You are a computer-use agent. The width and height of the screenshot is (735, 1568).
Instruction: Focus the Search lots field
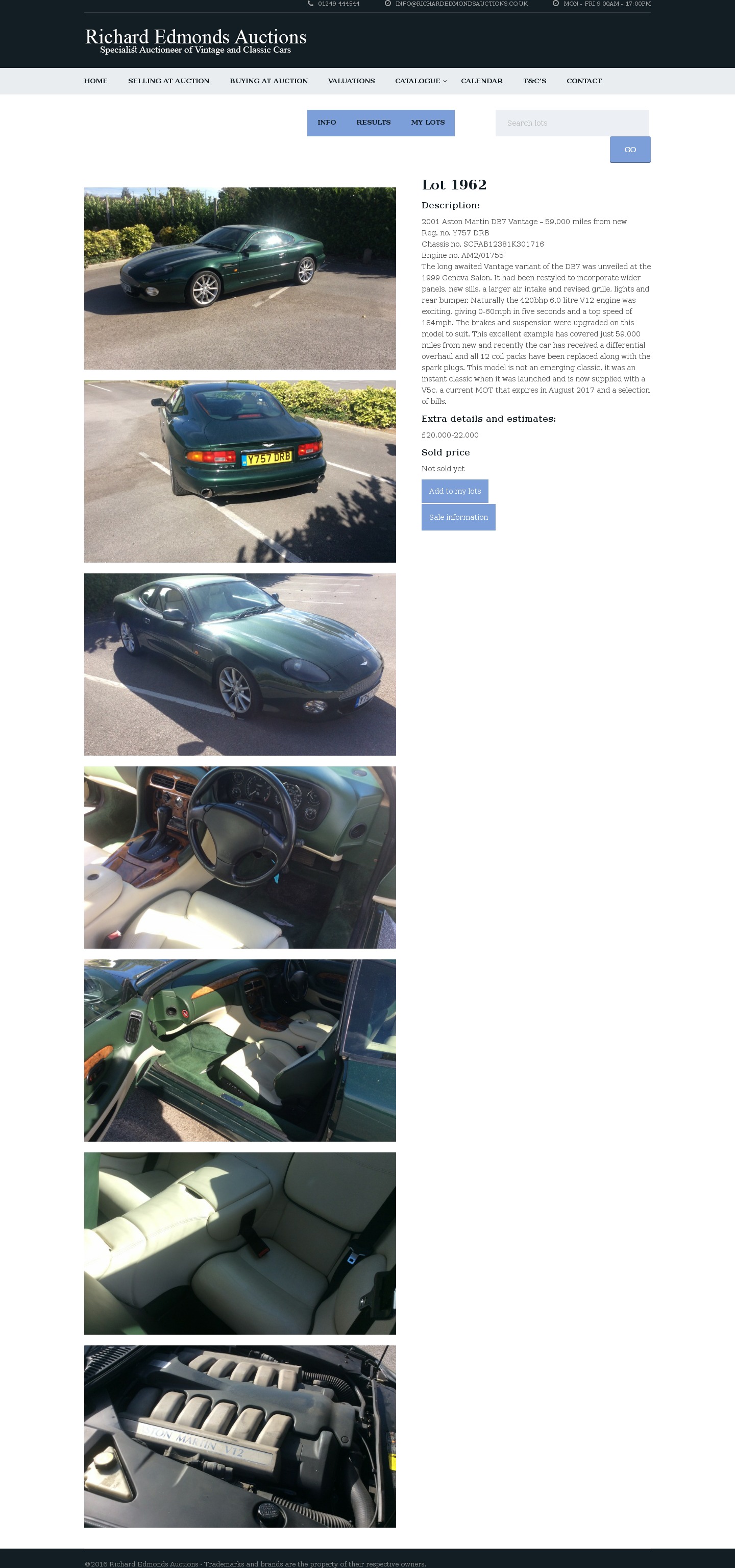571,123
